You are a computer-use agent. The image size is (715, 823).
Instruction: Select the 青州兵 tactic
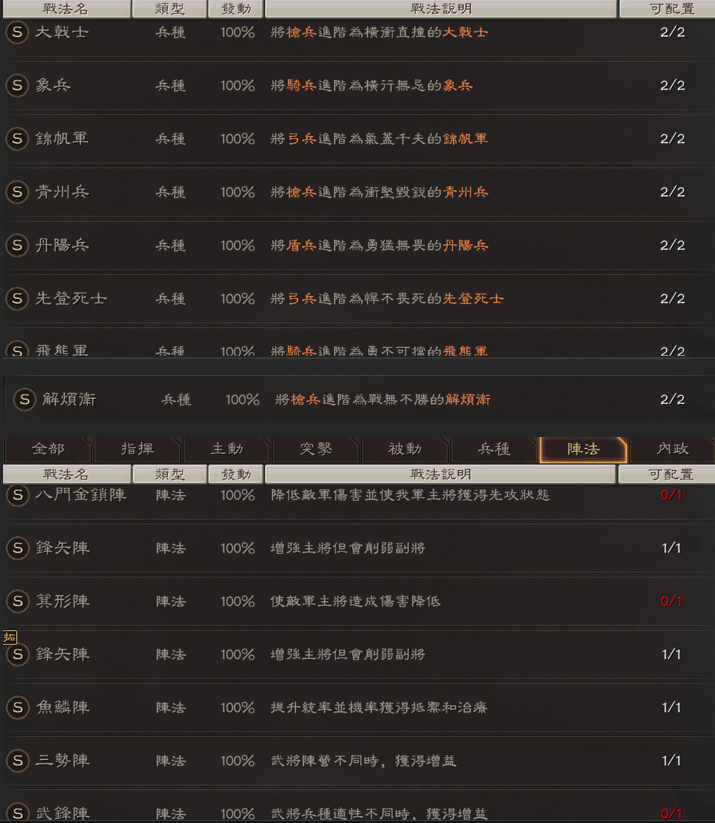click(x=358, y=192)
